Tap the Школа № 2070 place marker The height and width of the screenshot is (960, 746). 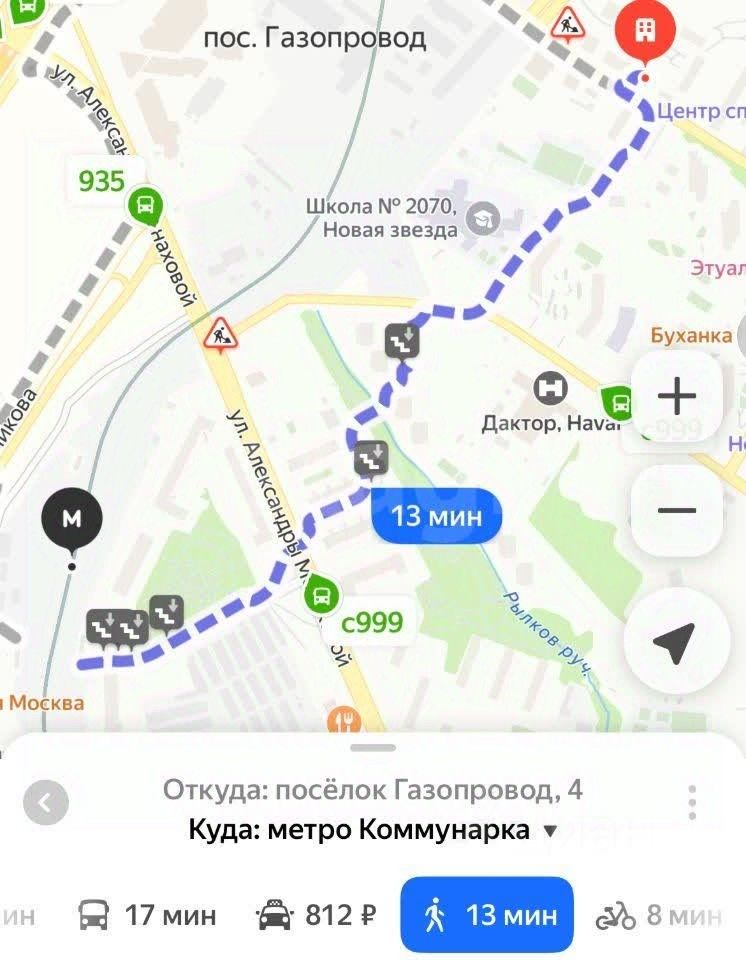click(485, 216)
